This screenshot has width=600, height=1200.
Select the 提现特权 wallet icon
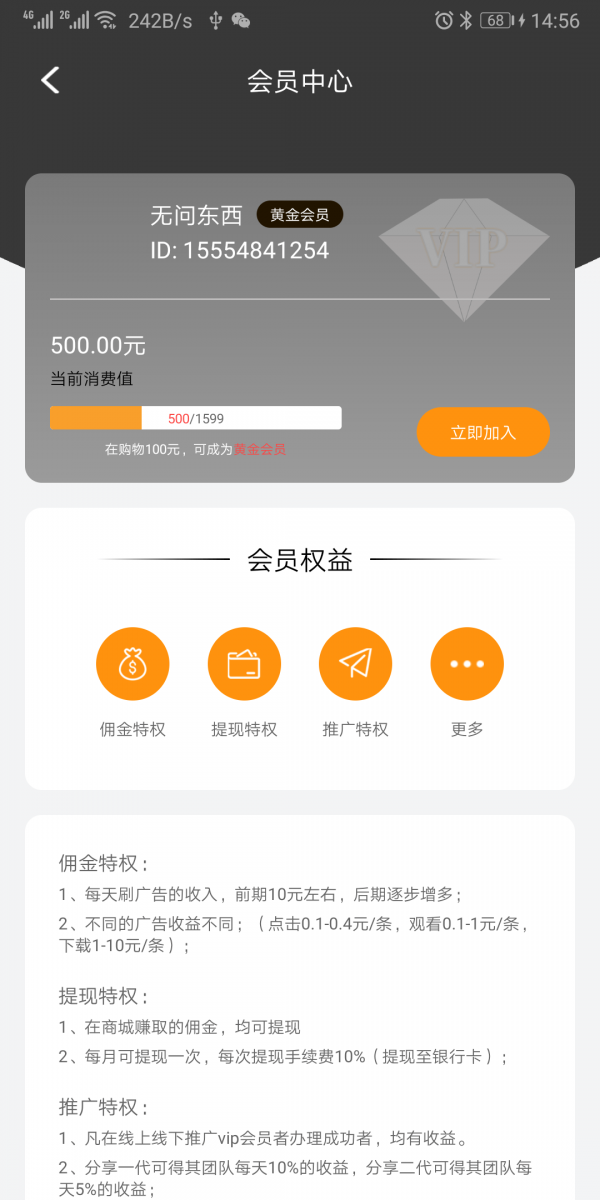(x=244, y=664)
